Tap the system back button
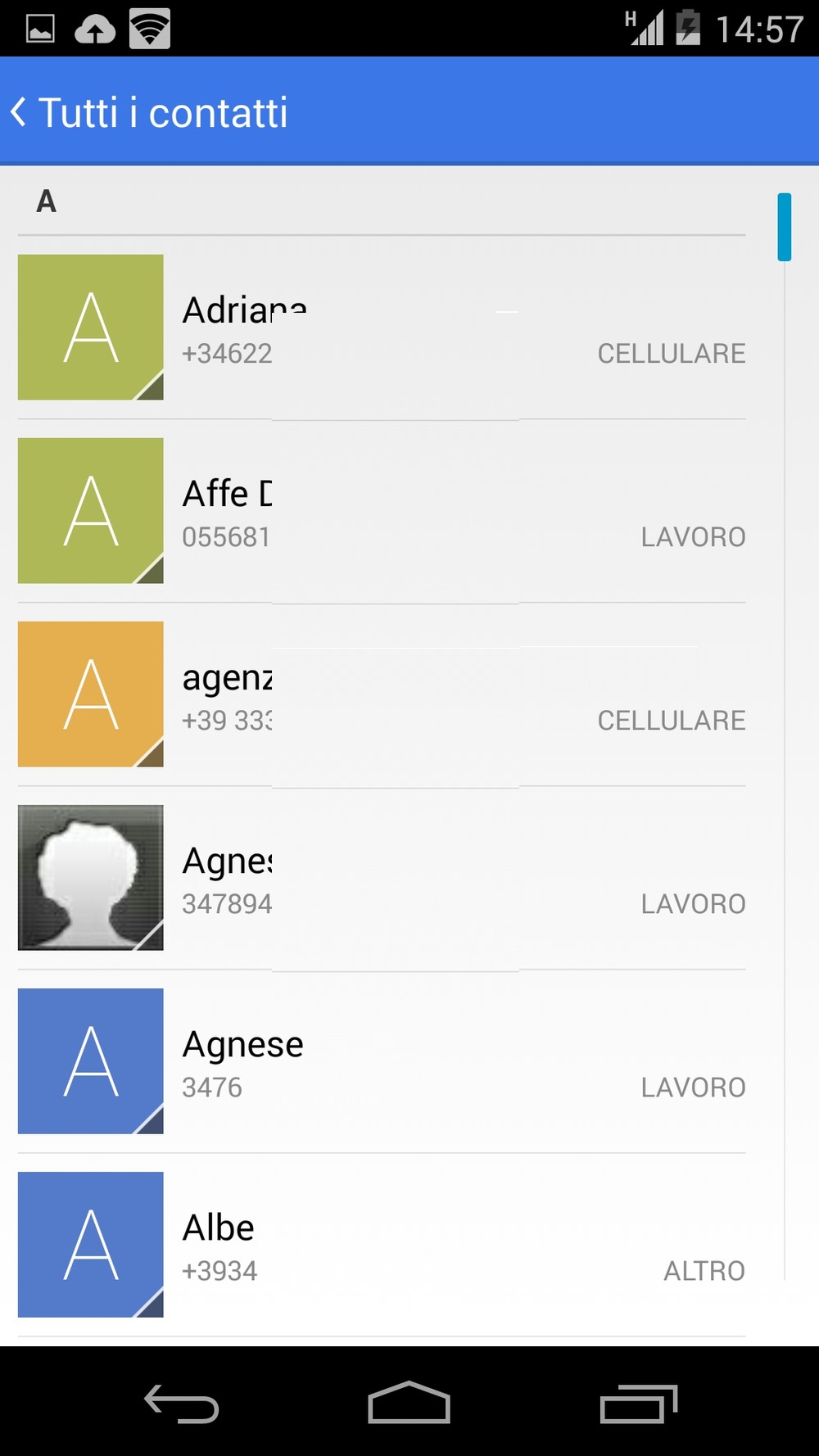Image resolution: width=819 pixels, height=1456 pixels. click(182, 1403)
